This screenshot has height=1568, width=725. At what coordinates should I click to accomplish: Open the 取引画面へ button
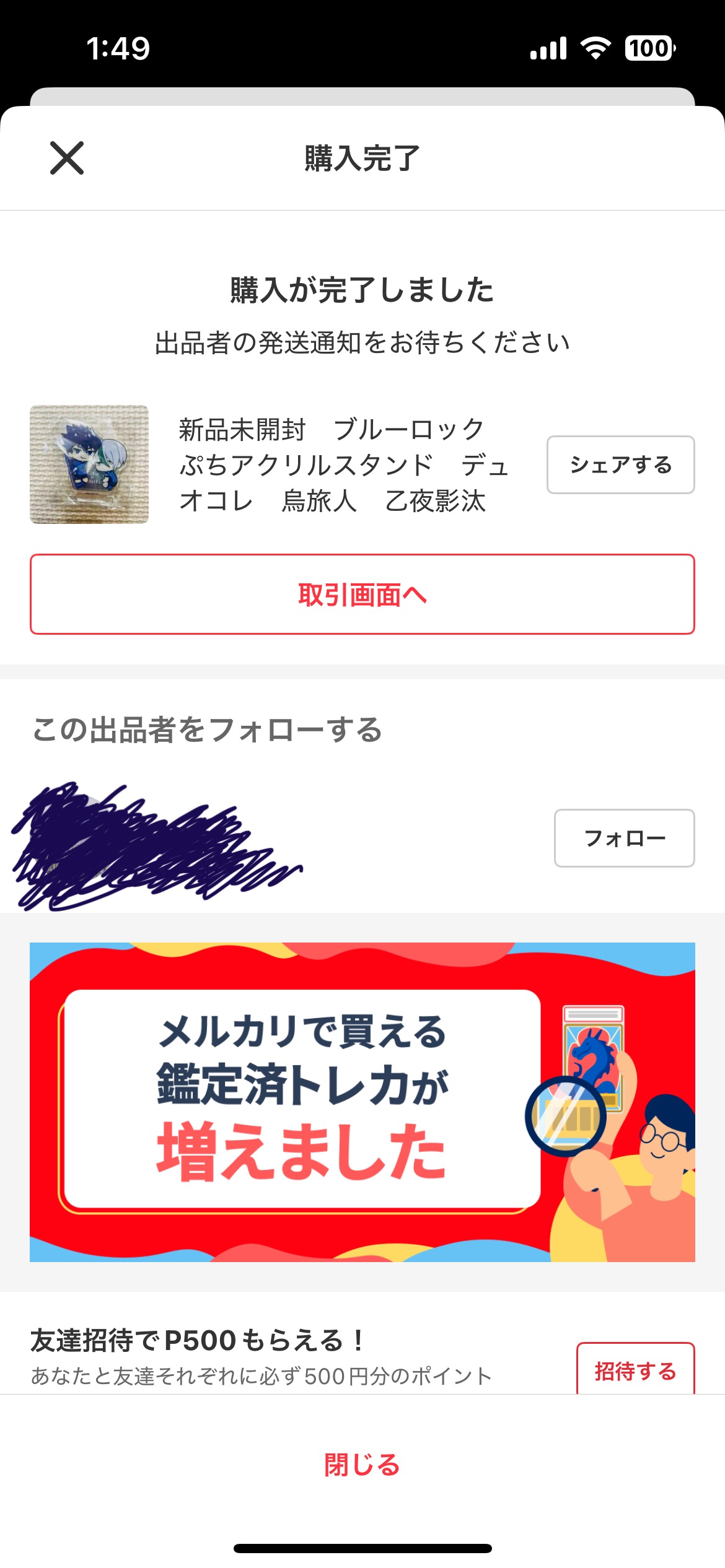pyautogui.click(x=362, y=595)
